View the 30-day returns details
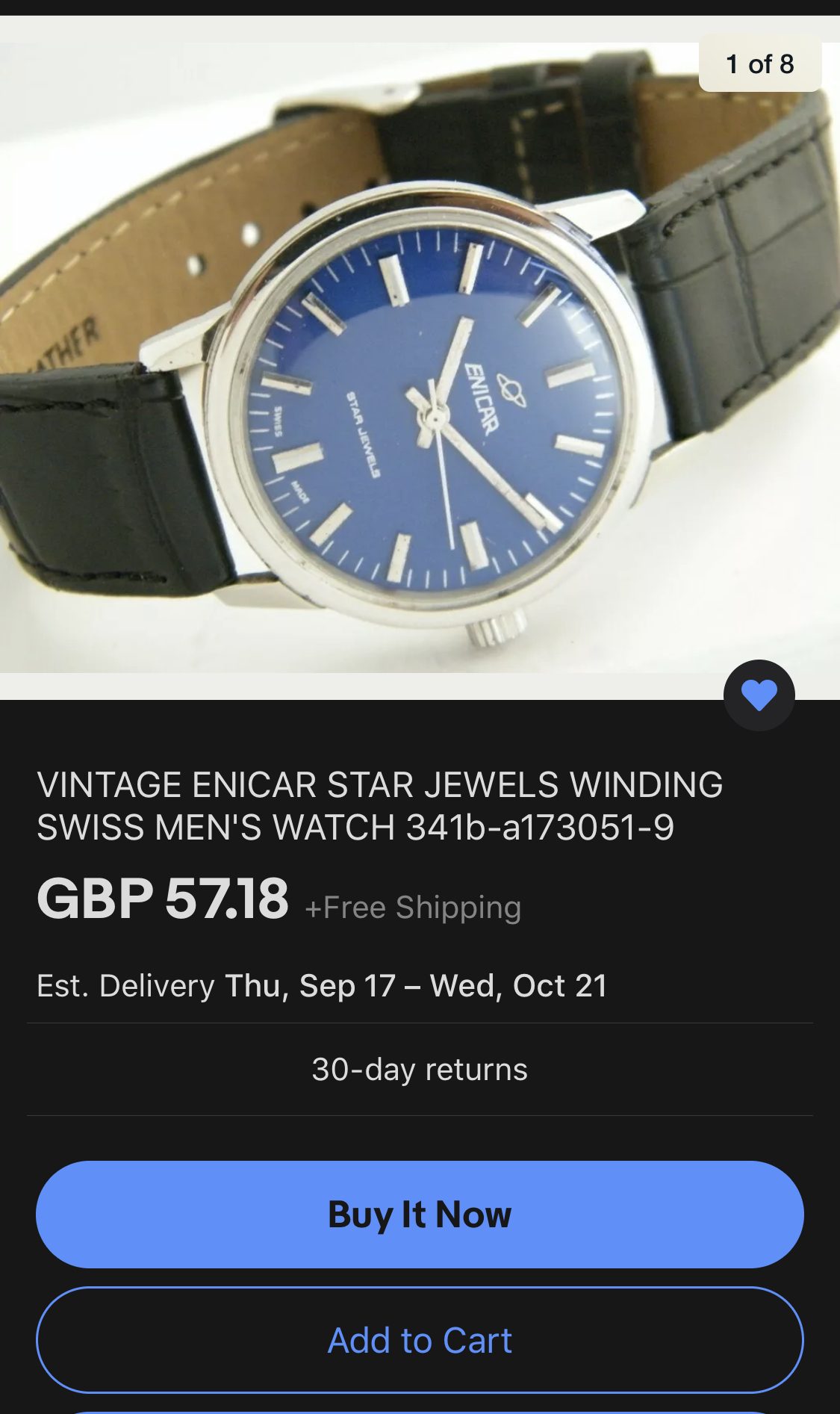 [420, 1070]
